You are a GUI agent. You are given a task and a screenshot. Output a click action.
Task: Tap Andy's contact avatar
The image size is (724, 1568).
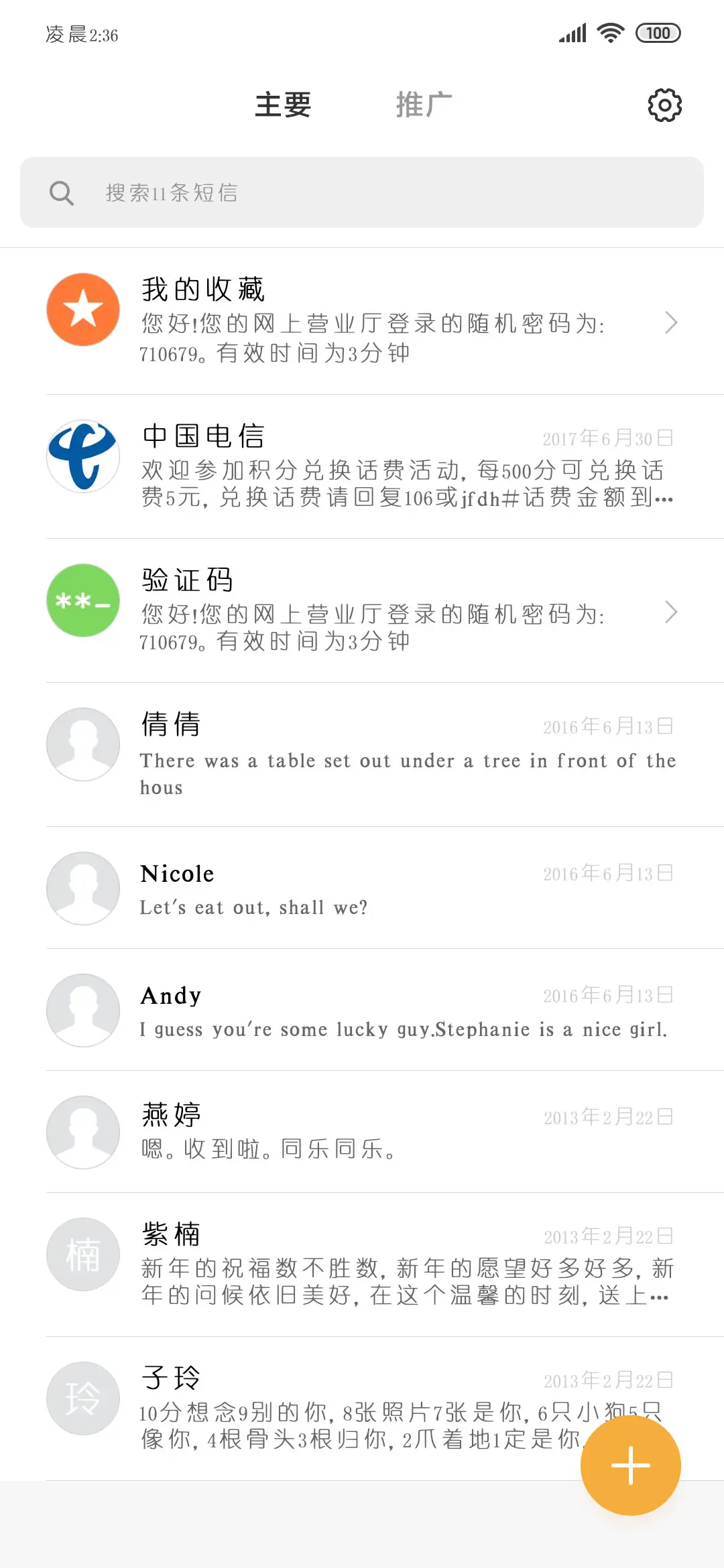click(x=82, y=1010)
